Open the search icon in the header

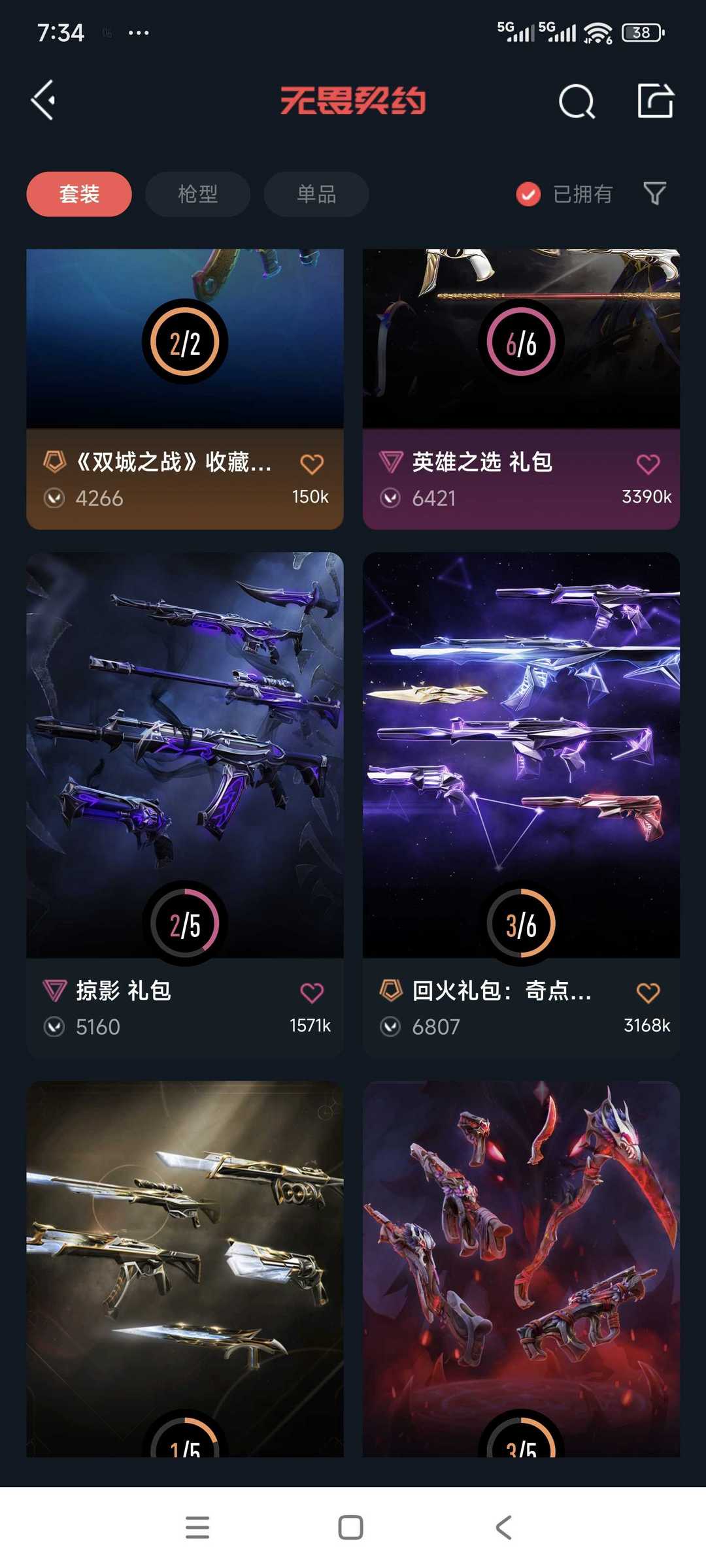[577, 101]
